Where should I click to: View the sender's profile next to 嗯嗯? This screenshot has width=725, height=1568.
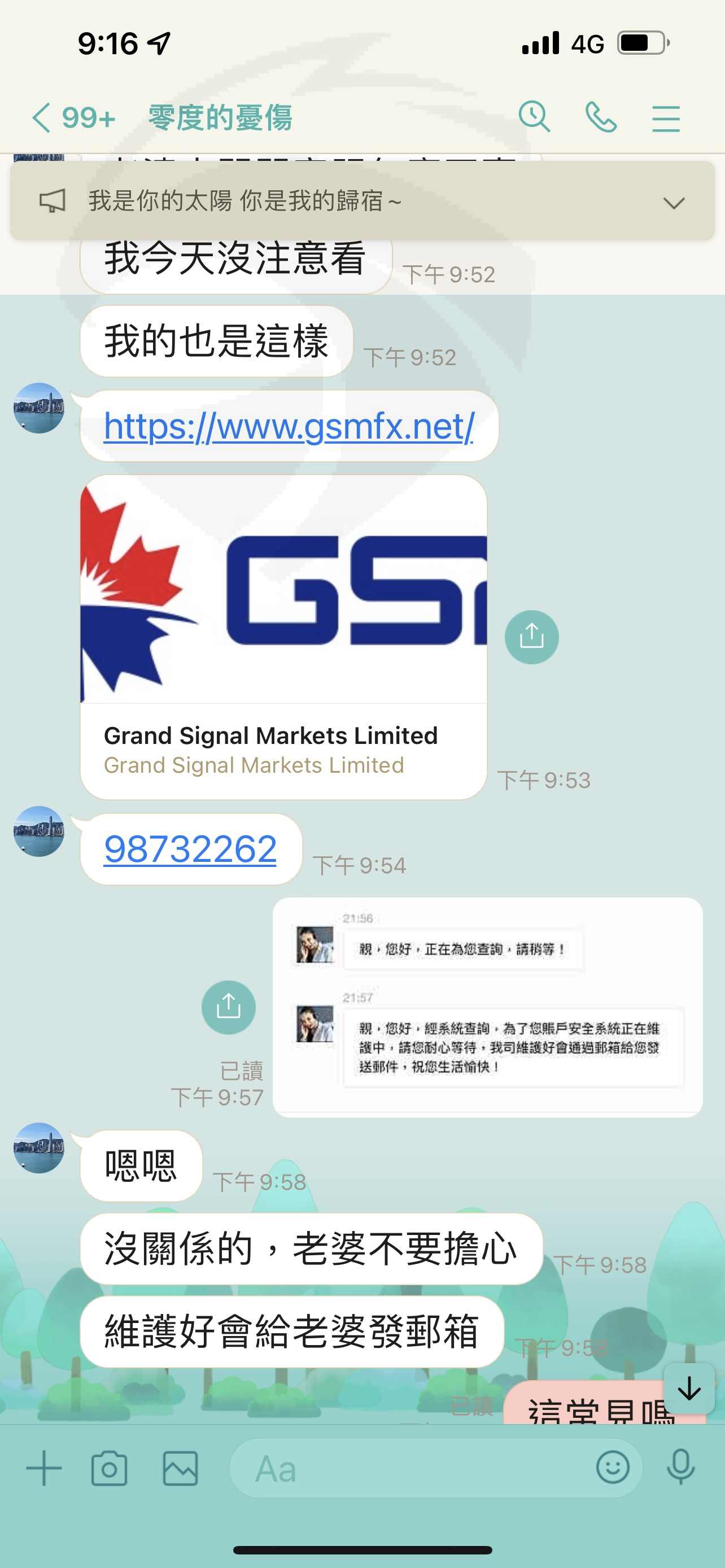[39, 1147]
